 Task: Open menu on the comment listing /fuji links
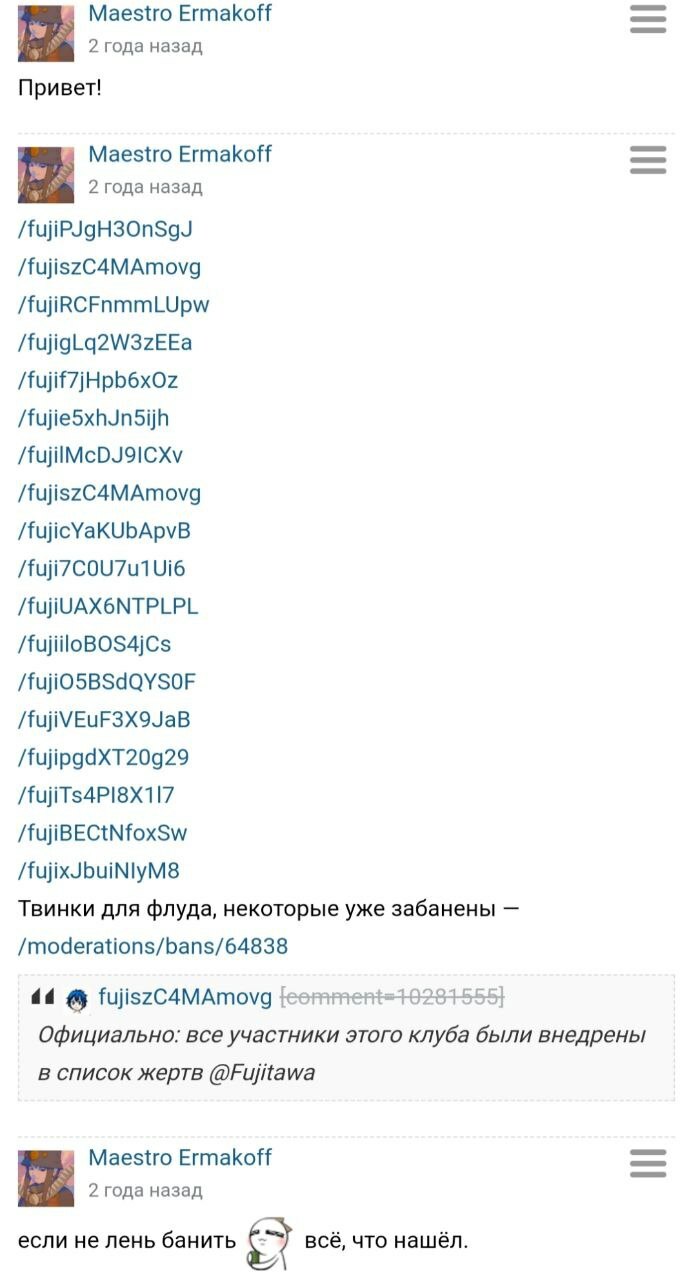(x=648, y=160)
